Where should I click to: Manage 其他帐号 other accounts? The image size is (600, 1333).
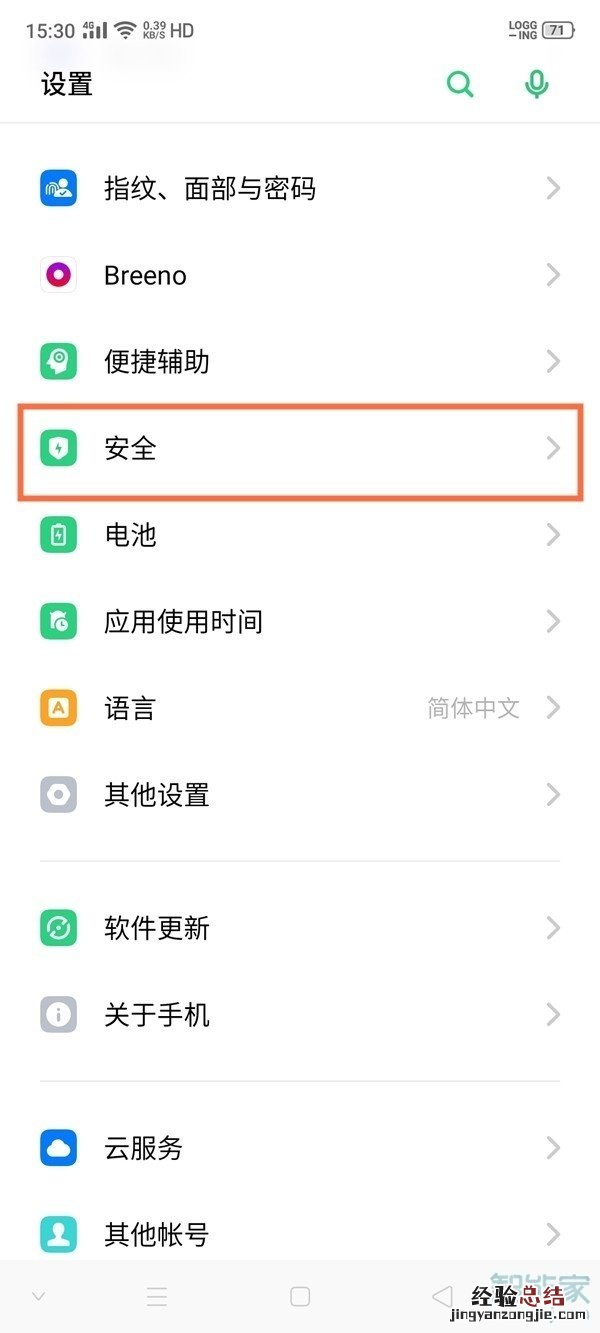tap(300, 1234)
